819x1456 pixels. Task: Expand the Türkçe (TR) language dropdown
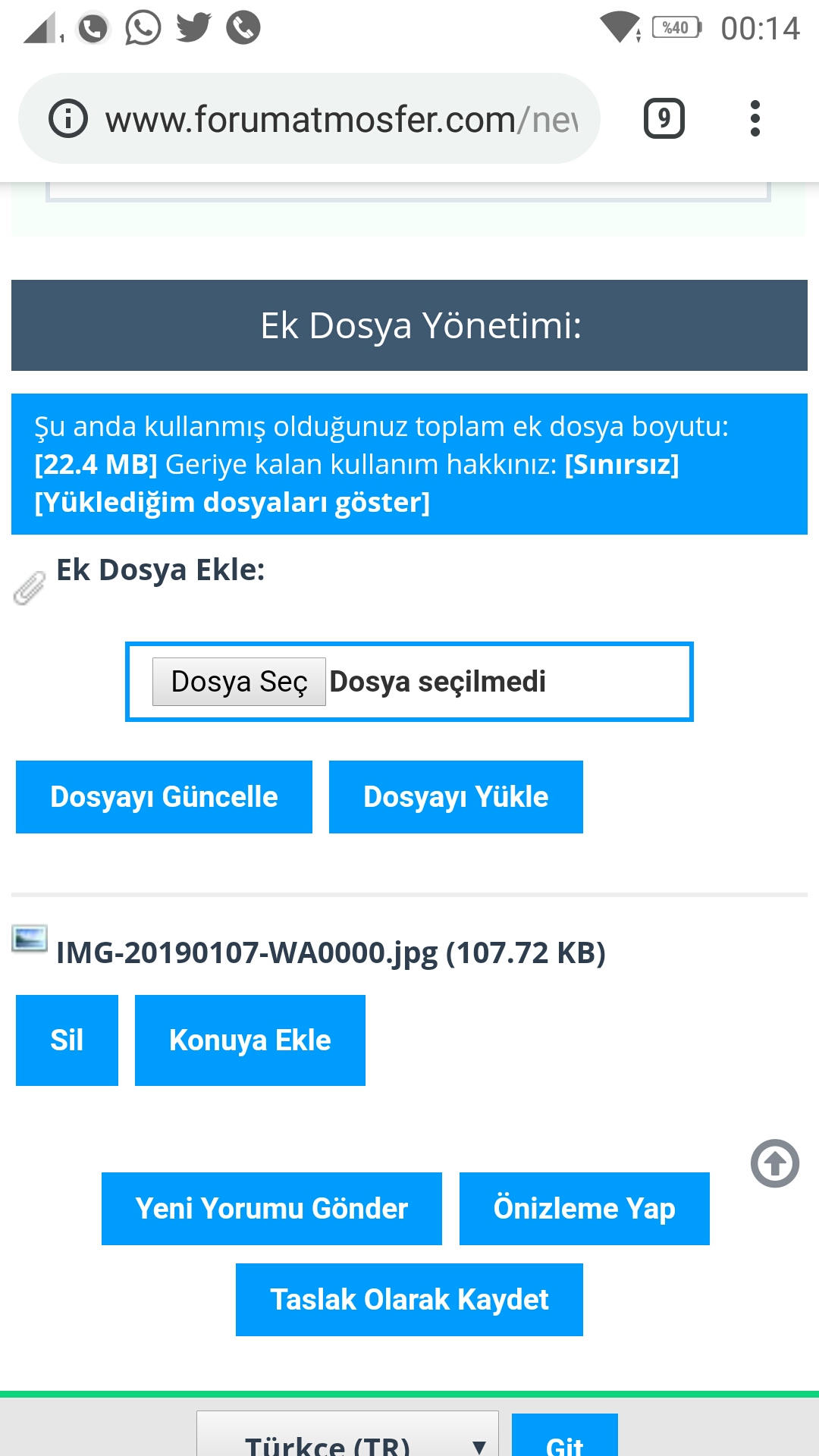point(347,1437)
